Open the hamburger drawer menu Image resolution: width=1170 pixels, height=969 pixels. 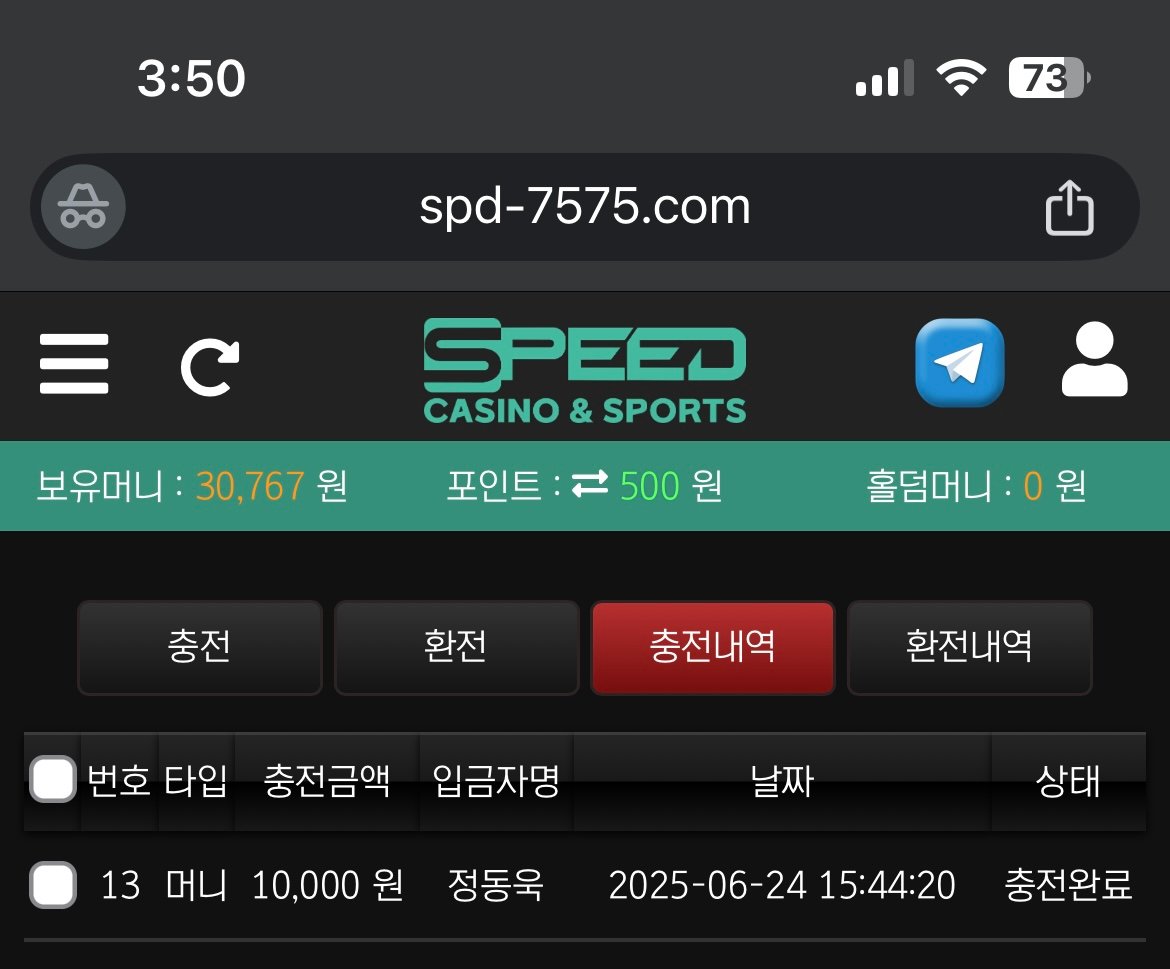point(74,364)
